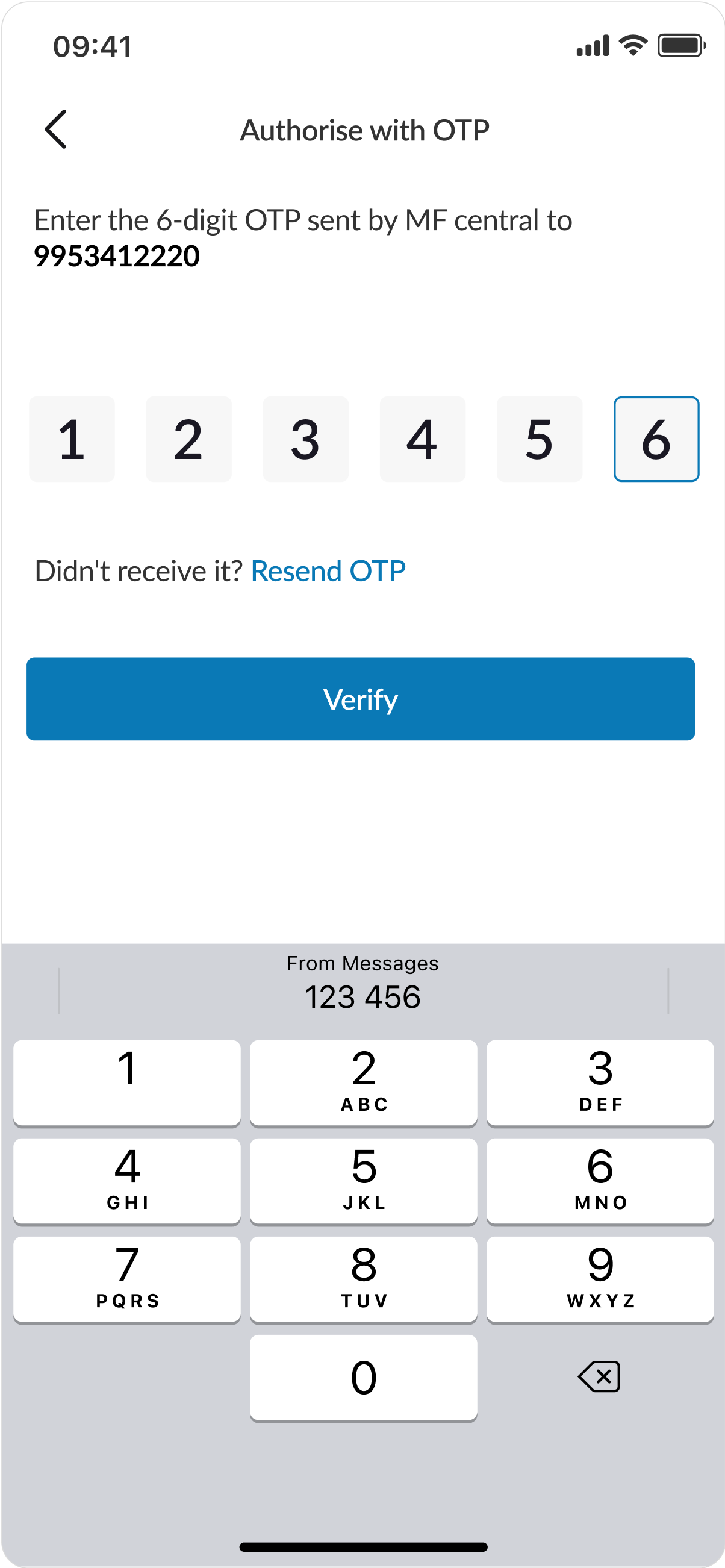Select the sixth OTP digit box
The height and width of the screenshot is (1568, 725).
[656, 439]
